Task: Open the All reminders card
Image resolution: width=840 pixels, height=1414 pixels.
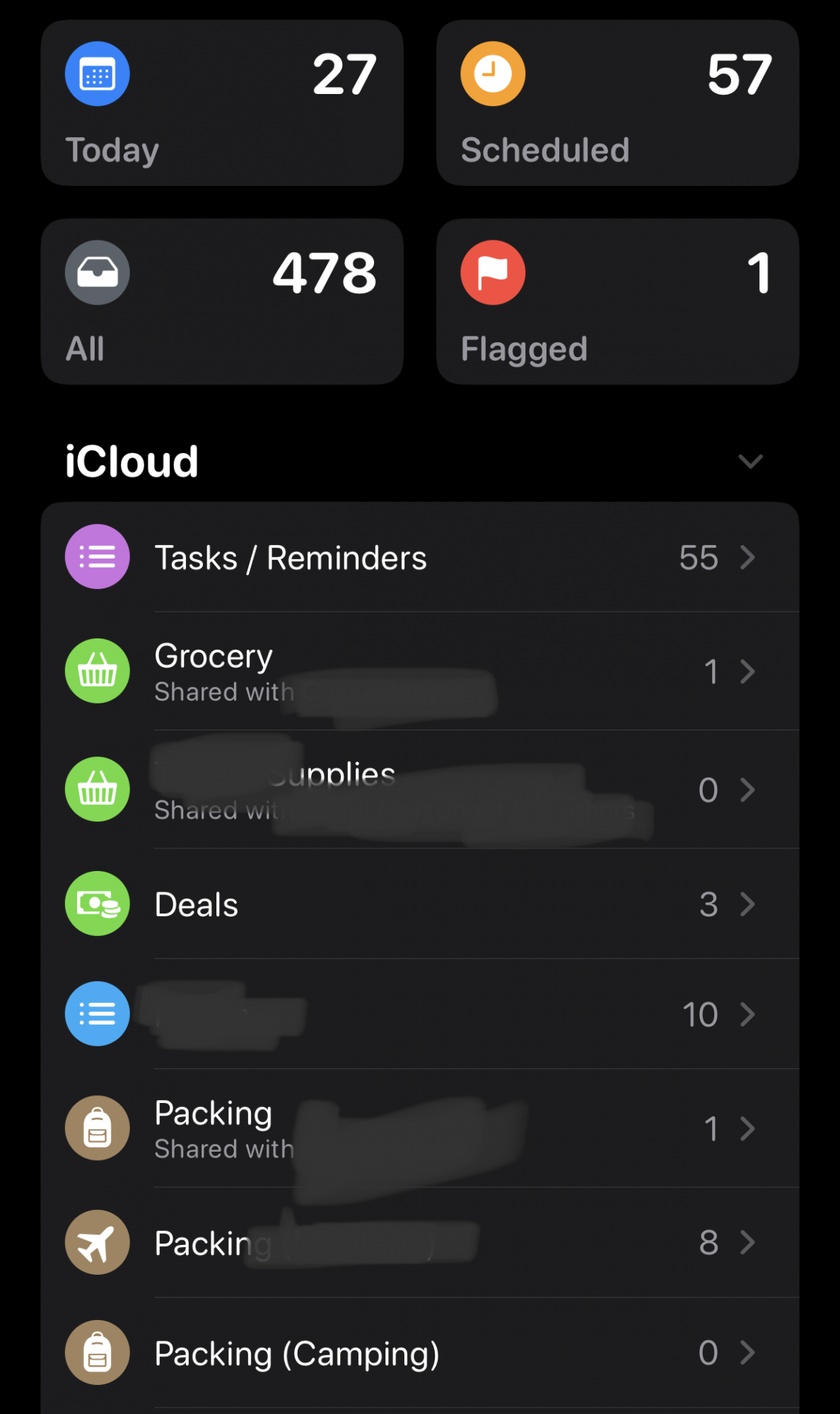Action: click(x=222, y=301)
